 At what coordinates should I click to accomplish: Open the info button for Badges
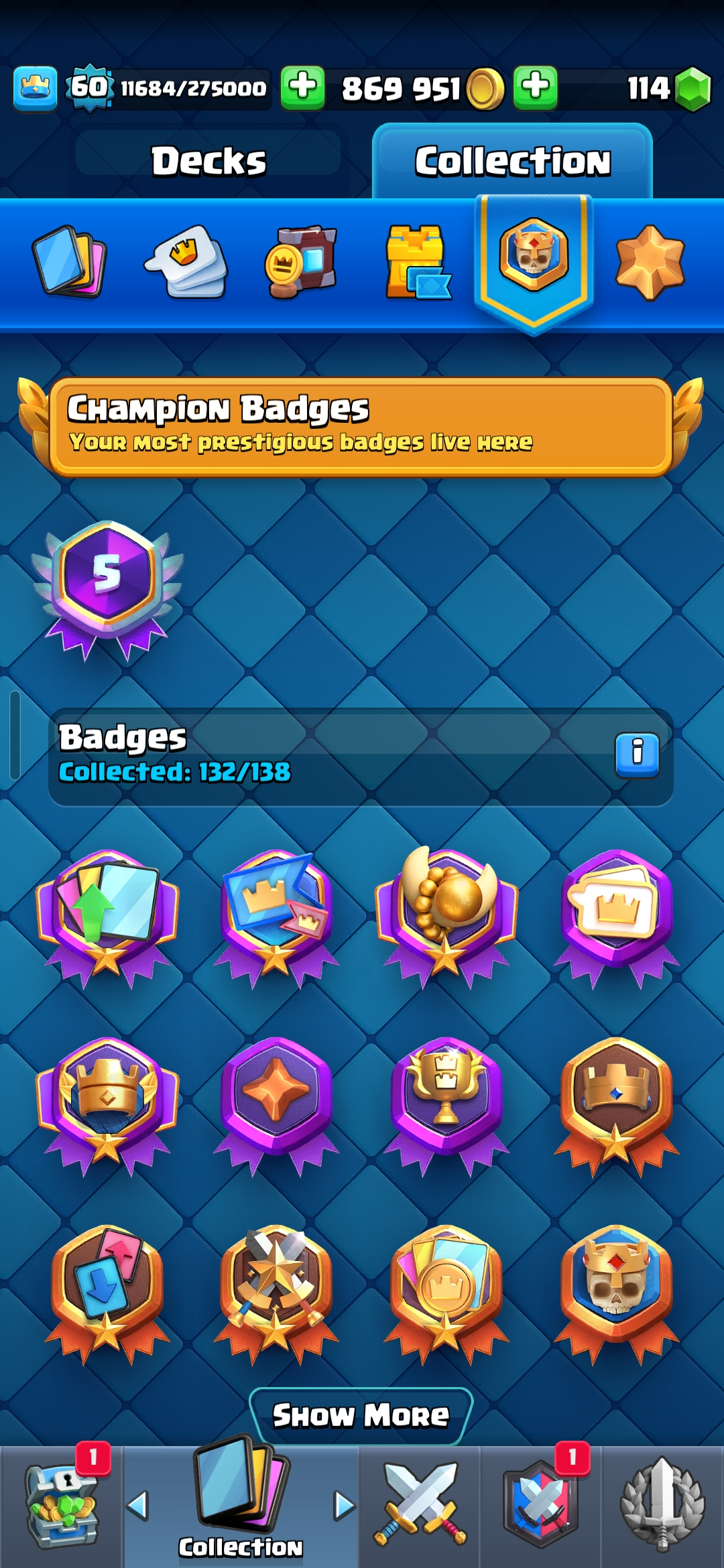click(x=637, y=755)
